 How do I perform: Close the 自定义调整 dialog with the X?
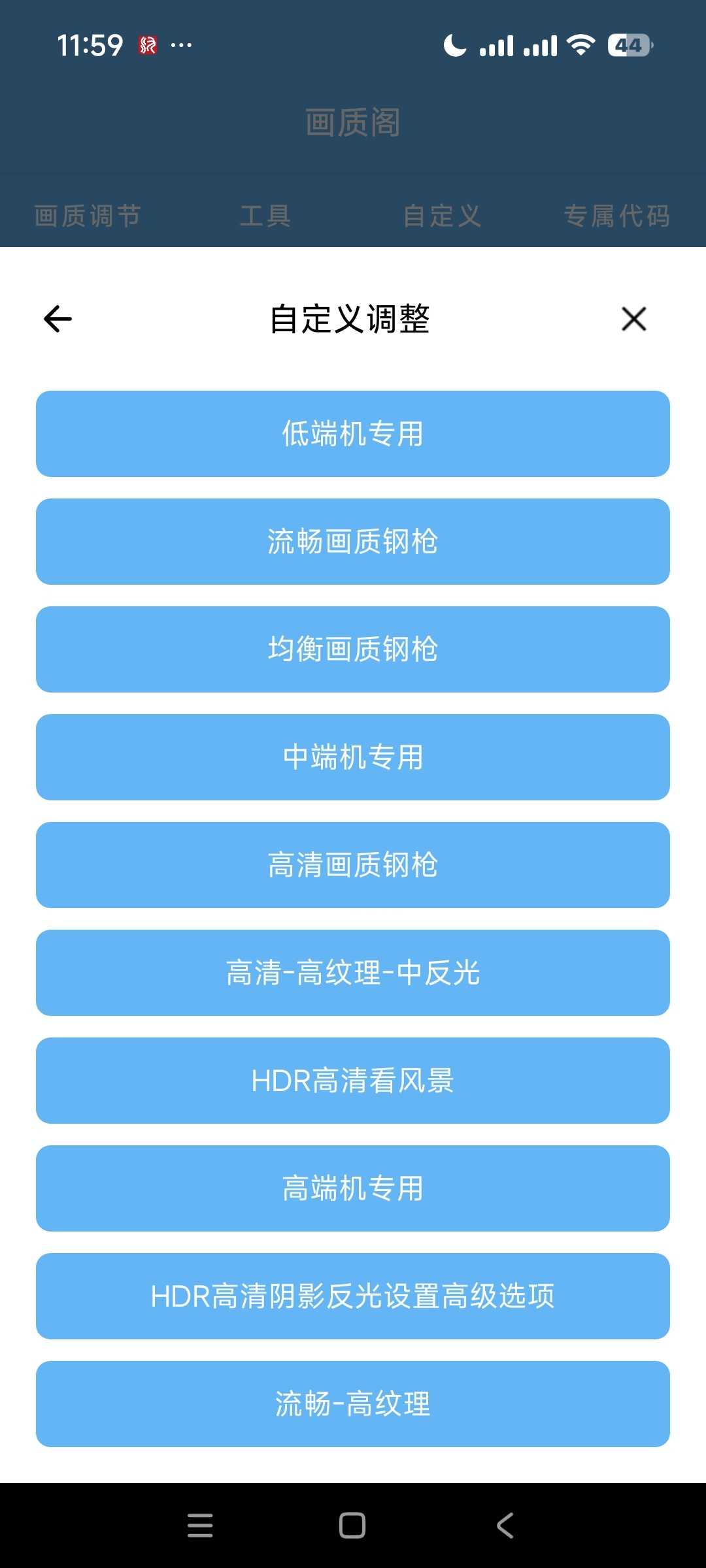pos(633,319)
